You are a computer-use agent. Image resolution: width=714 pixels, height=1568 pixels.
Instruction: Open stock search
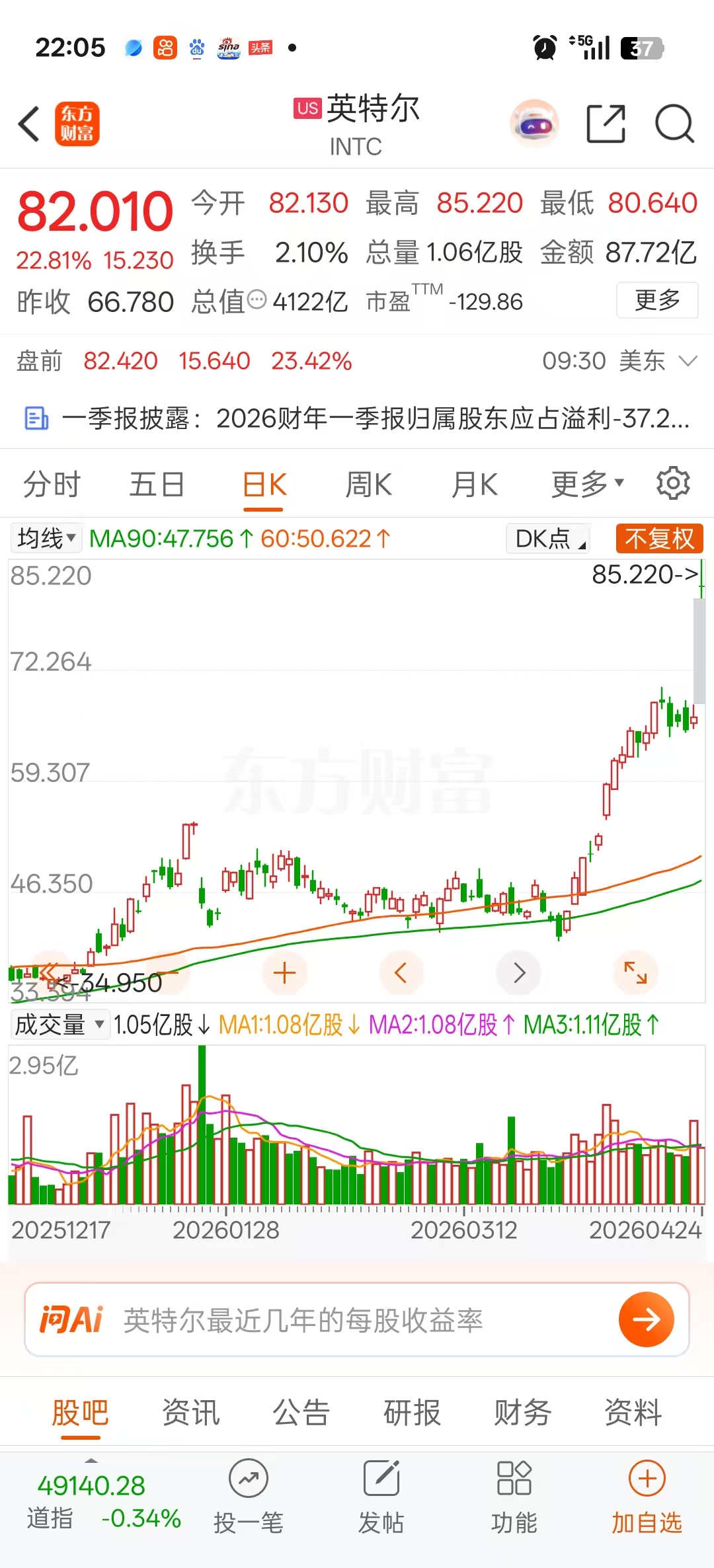674,124
